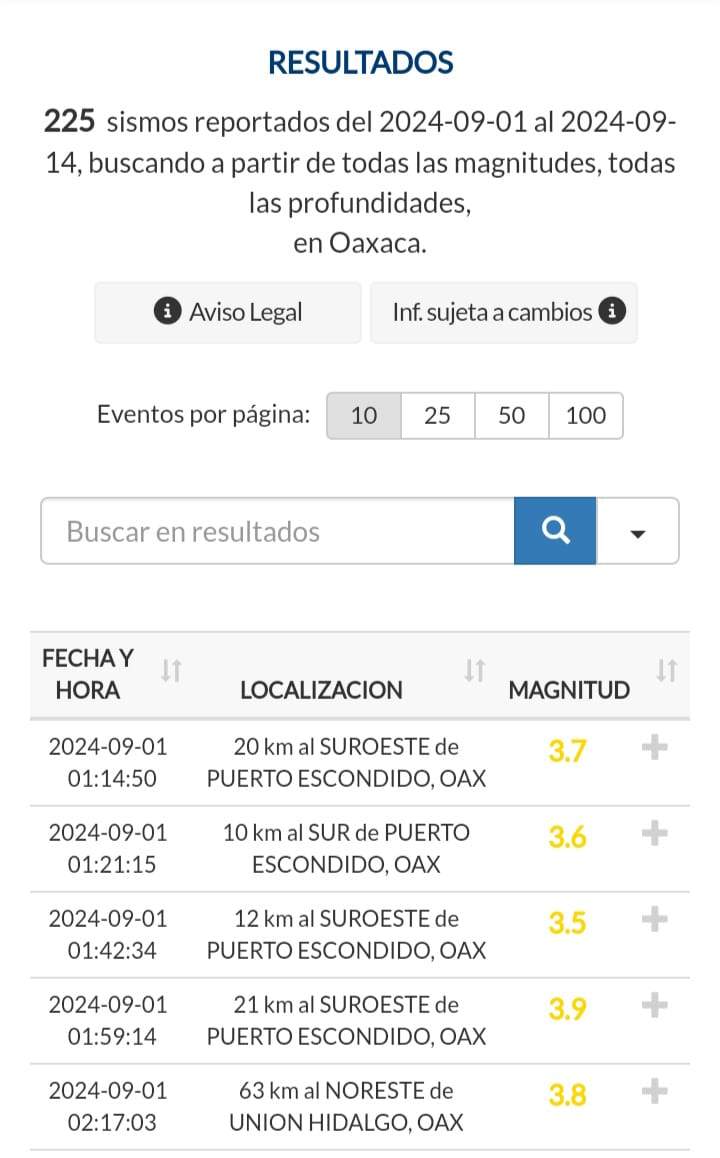This screenshot has width=720, height=1158.
Task: Switch to 100 events per page
Action: [586, 416]
